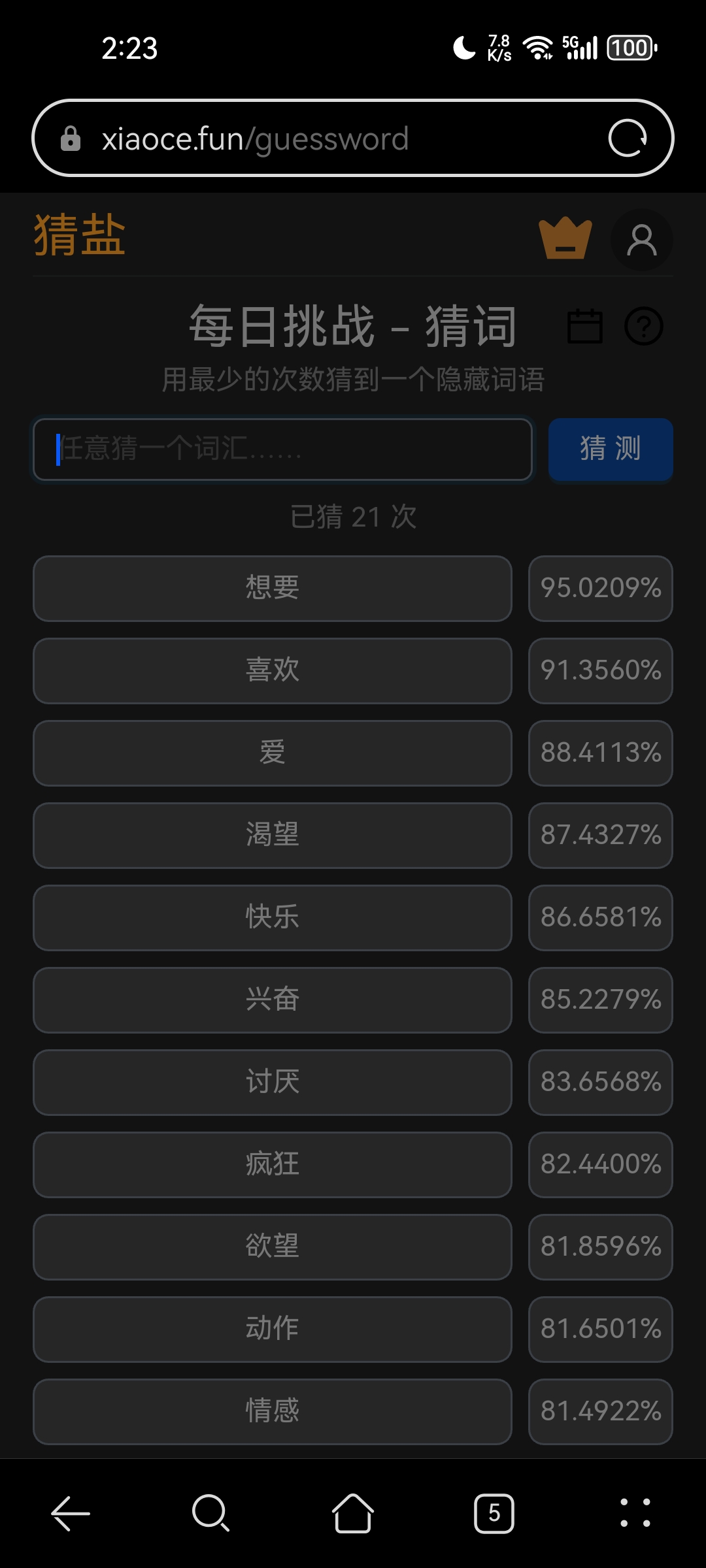Go back with the browser back arrow
The height and width of the screenshot is (1568, 706).
pyautogui.click(x=71, y=1513)
